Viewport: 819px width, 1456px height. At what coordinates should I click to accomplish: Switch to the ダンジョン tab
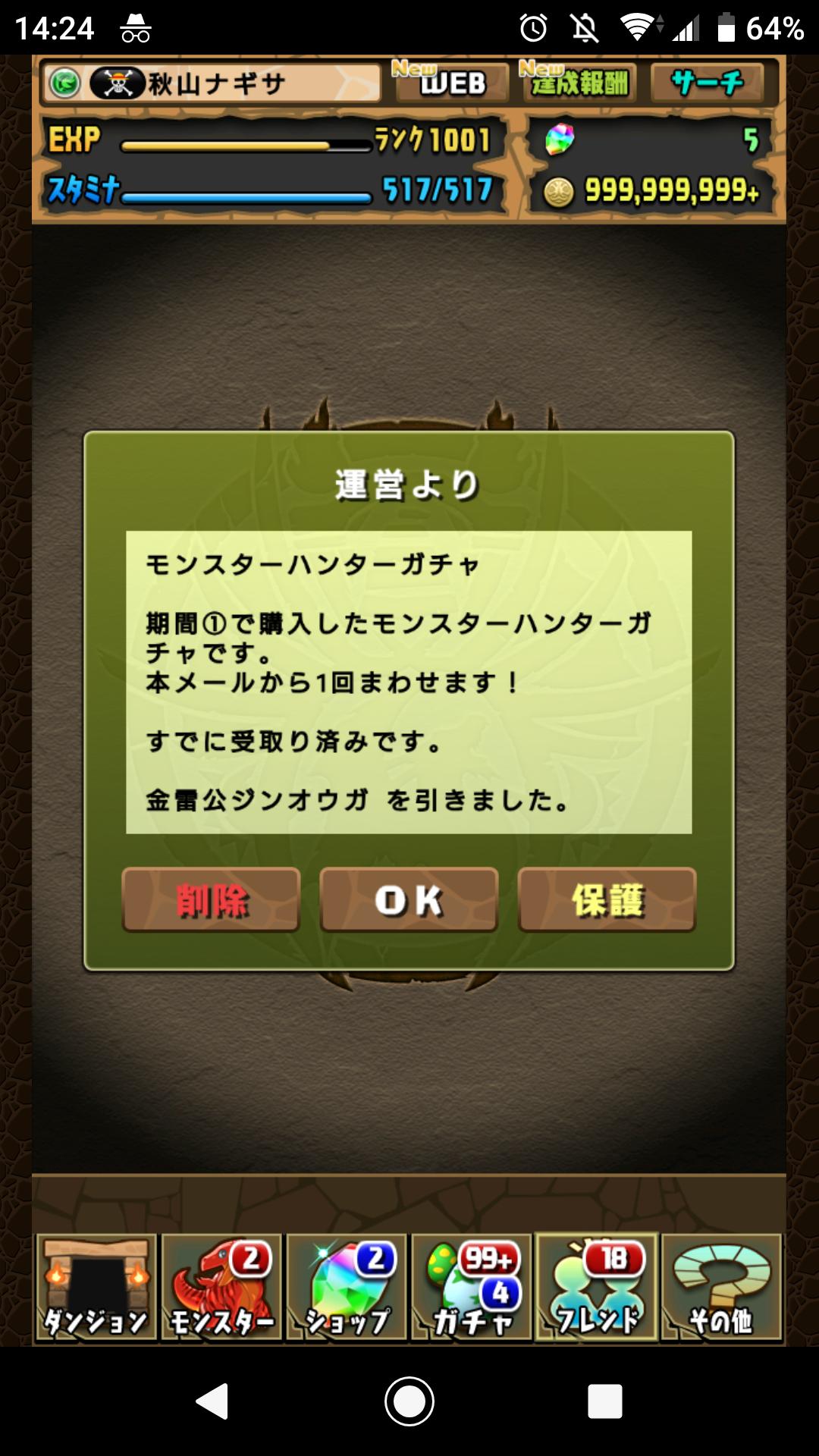click(96, 1288)
